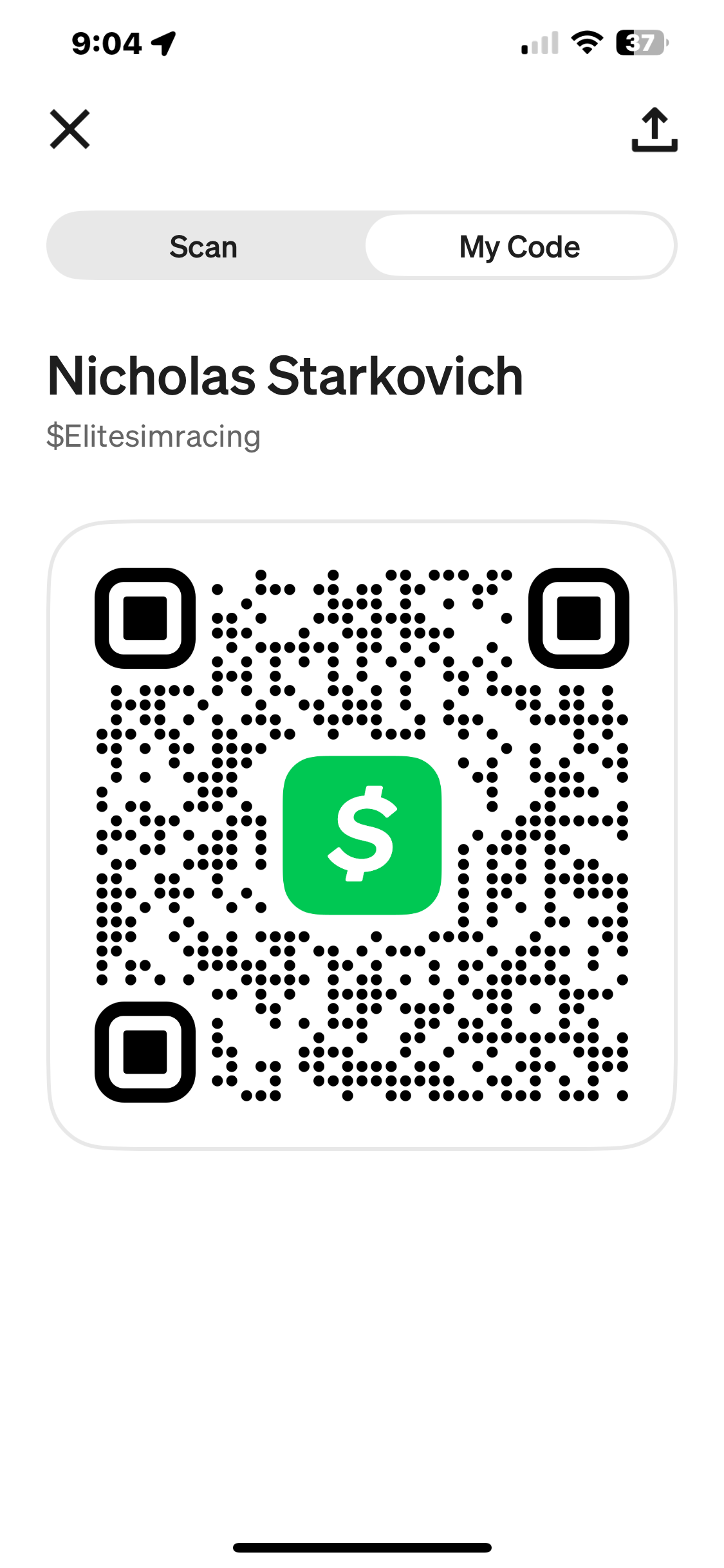Switch to the Scan tab
This screenshot has height=1568, width=724.
click(204, 247)
